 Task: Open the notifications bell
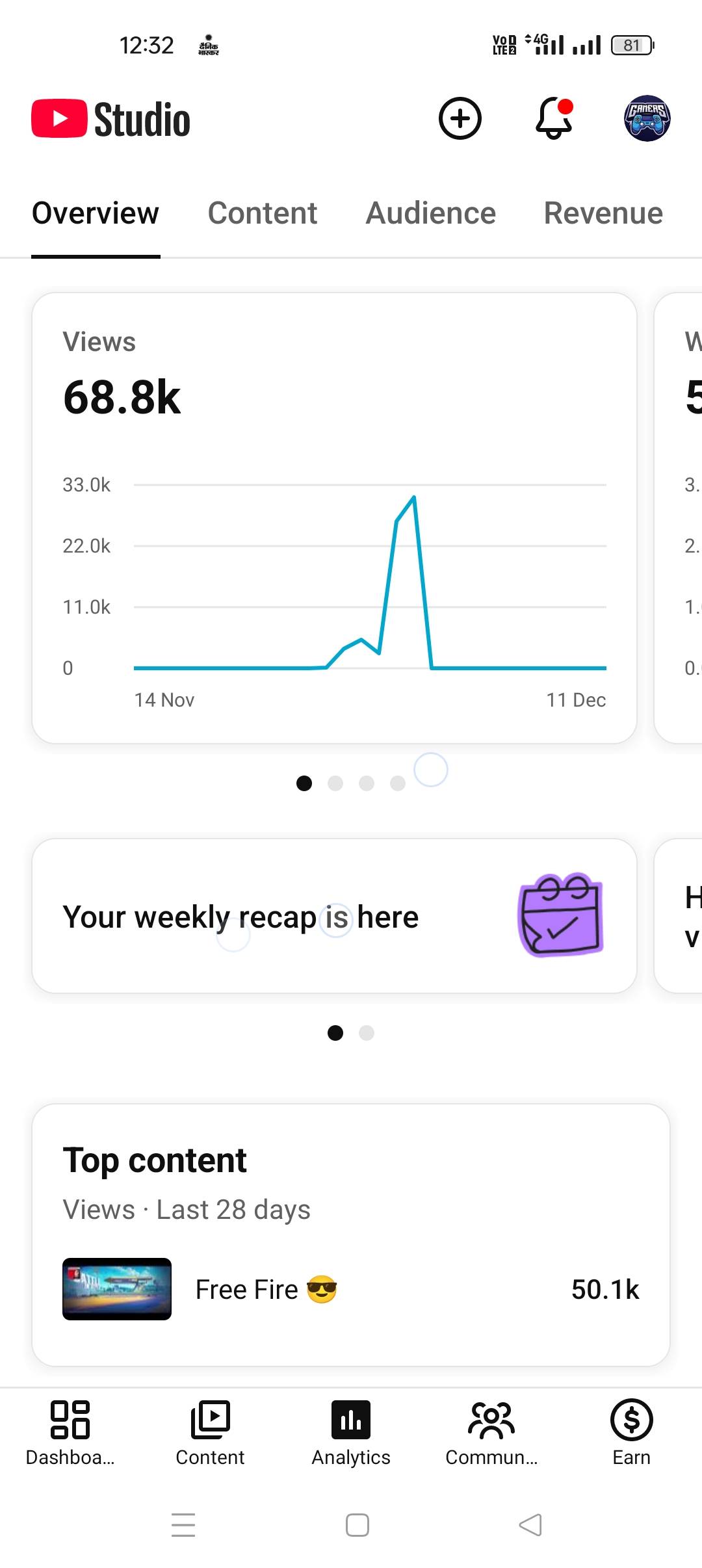point(554,119)
